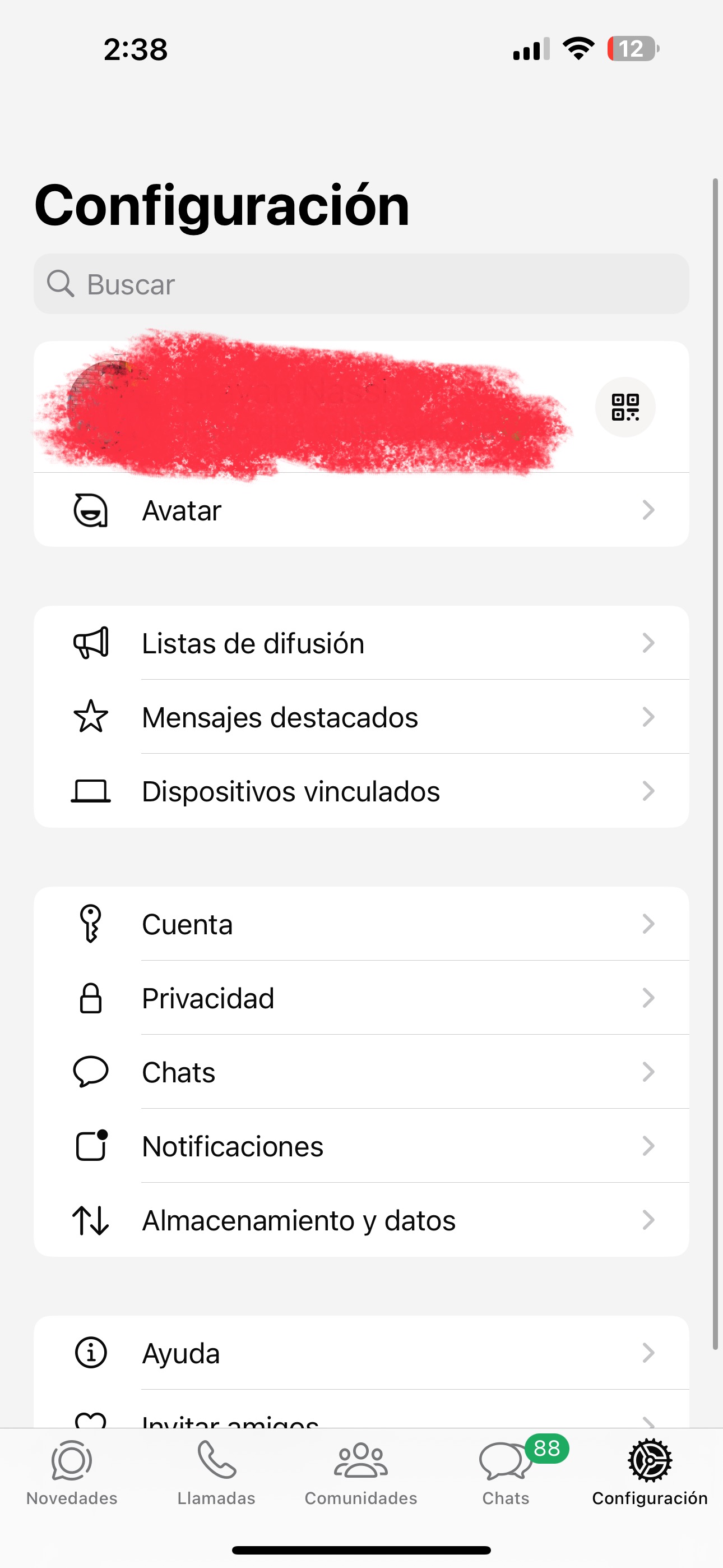This screenshot has height=1568, width=723.
Task: Switch to the Llamadas tab
Action: [216, 1472]
